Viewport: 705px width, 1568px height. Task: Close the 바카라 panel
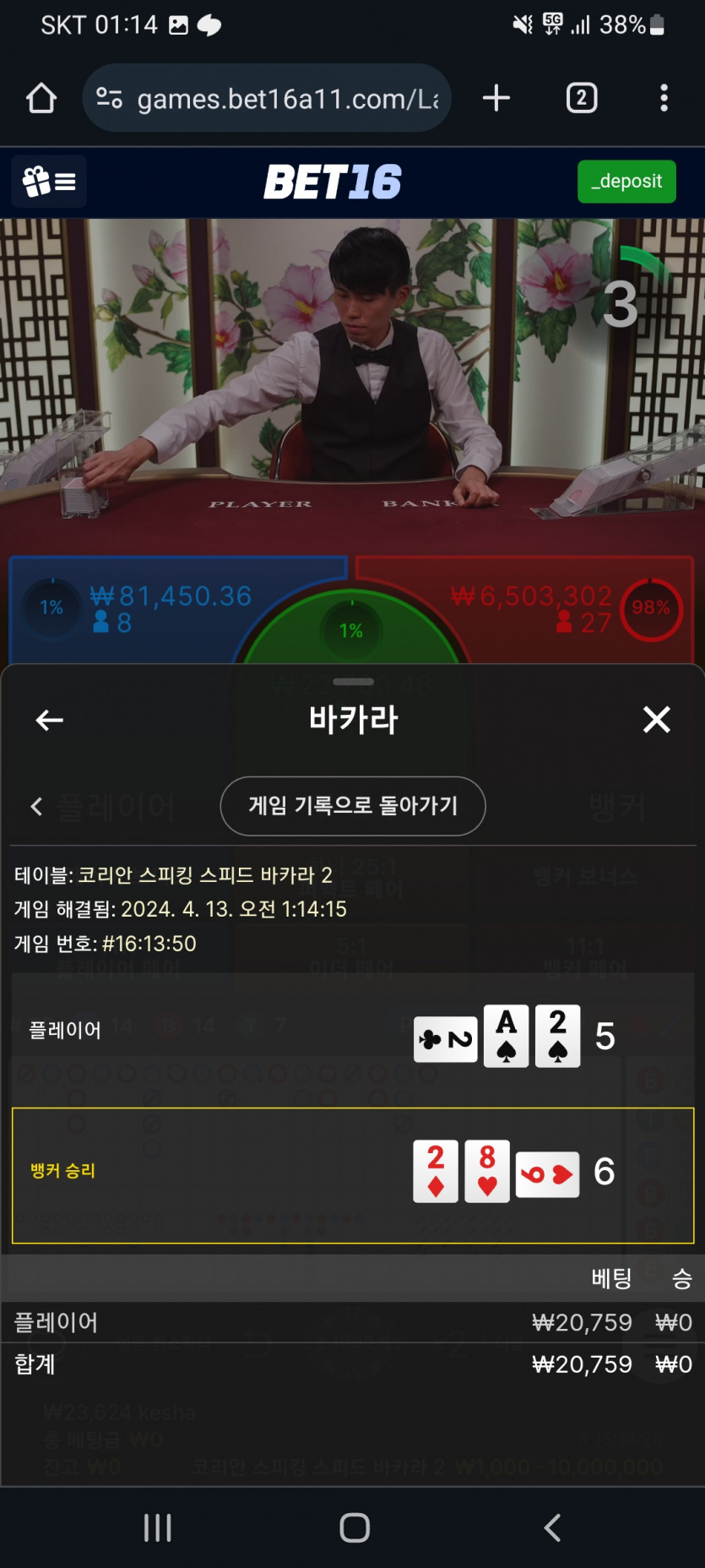point(656,720)
